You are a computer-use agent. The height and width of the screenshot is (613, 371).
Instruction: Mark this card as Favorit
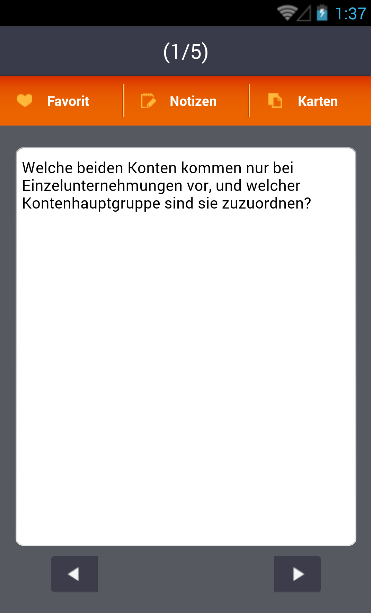(x=61, y=101)
